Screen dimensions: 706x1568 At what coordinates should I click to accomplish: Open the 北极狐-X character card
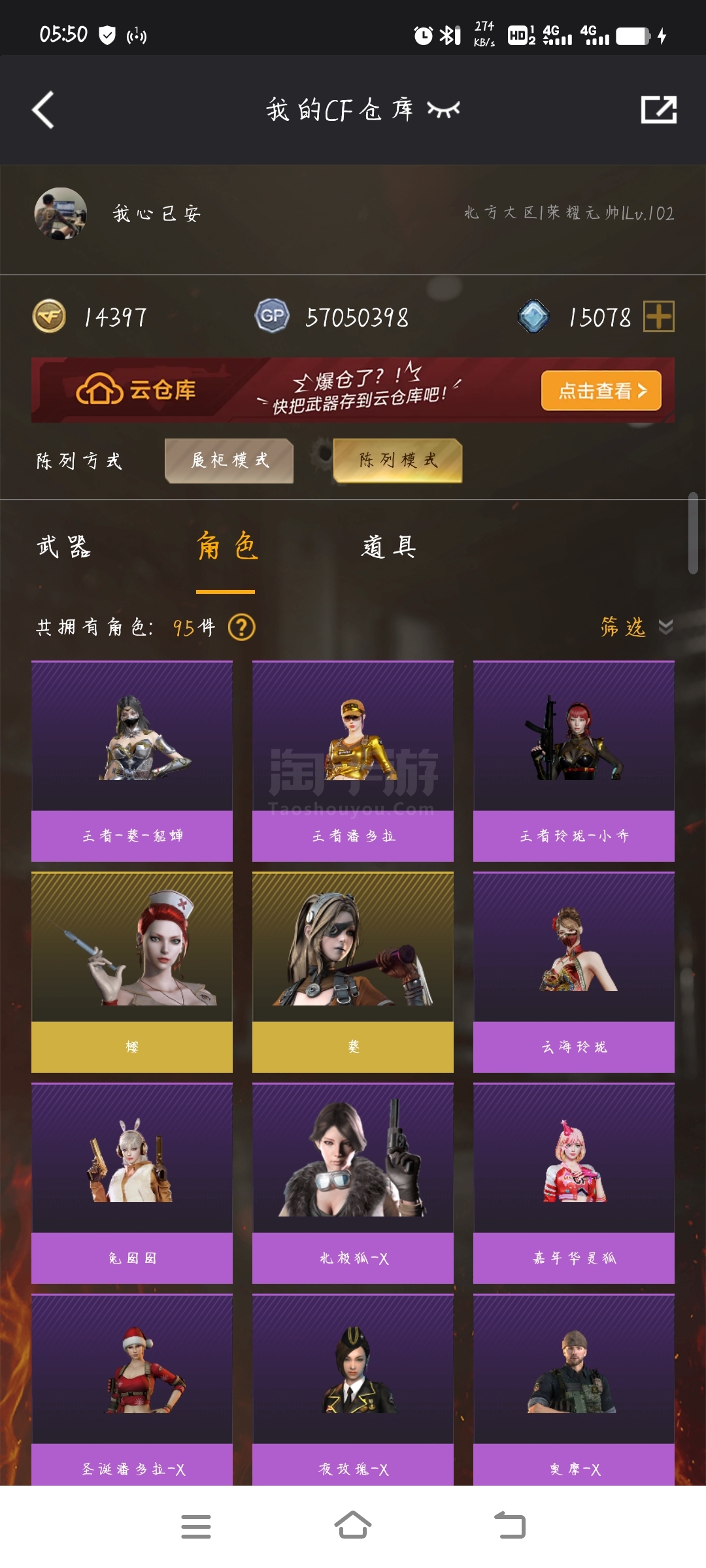pos(353,1183)
